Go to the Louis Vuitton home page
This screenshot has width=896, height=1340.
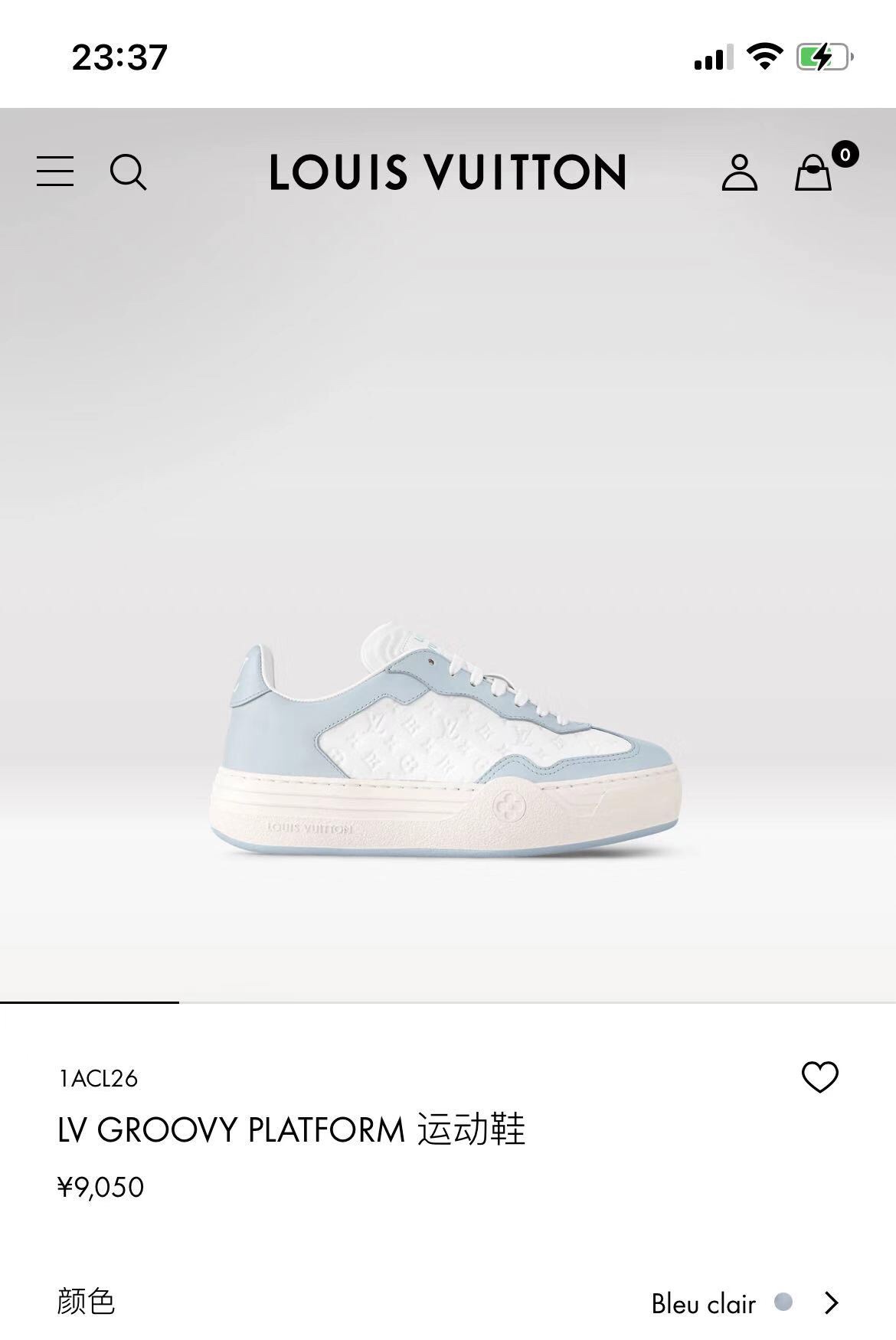coord(448,172)
